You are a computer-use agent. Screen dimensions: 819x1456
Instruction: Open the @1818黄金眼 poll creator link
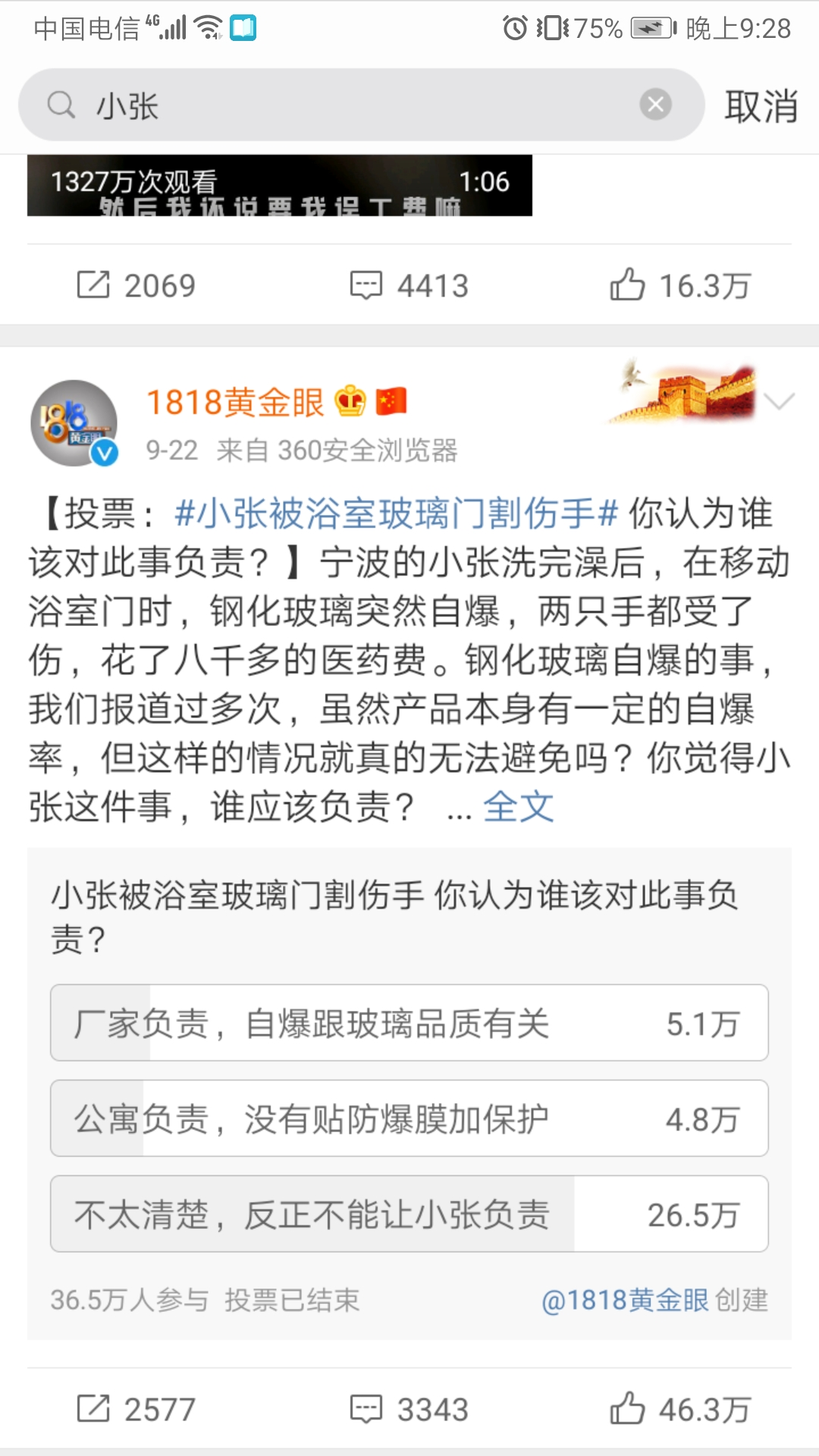(625, 1300)
